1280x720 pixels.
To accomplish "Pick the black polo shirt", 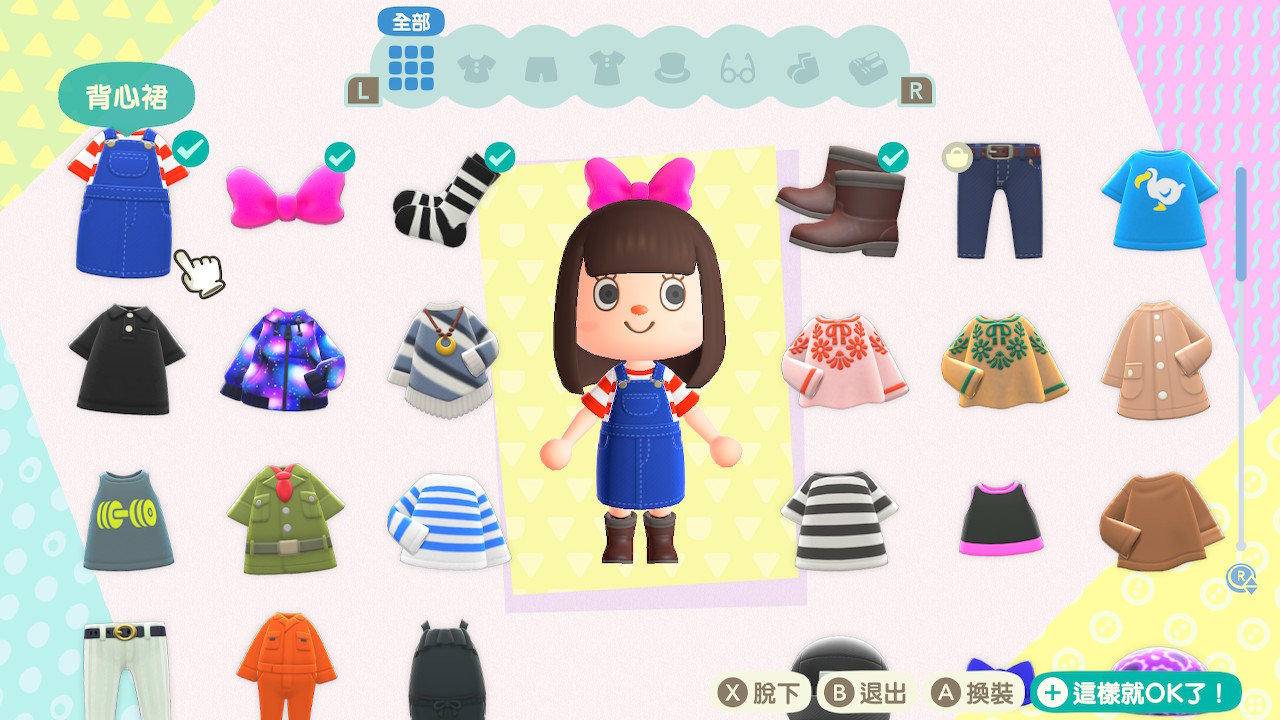I will pos(127,358).
